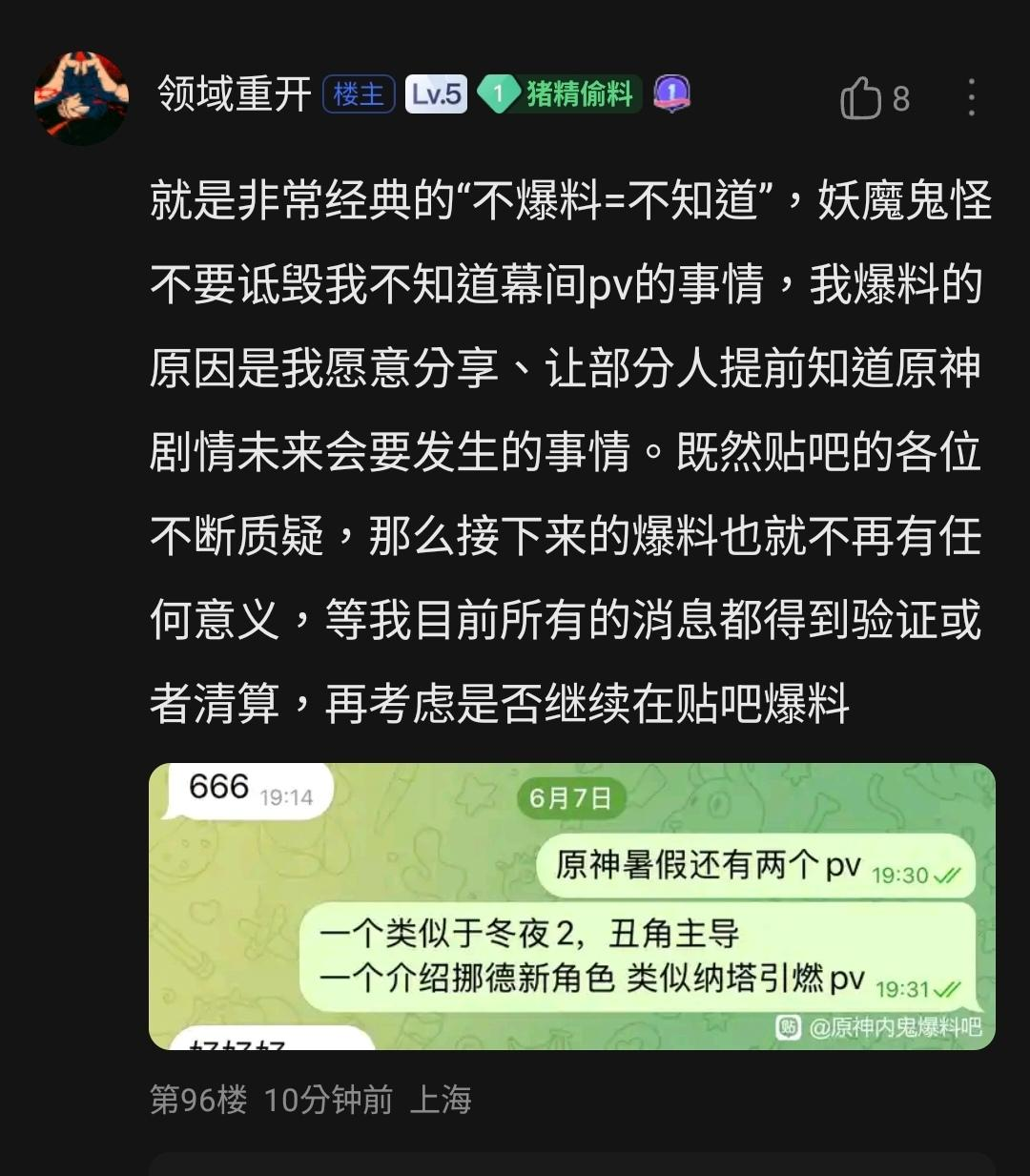Open 领域重开's profile avatar
The image size is (1030, 1176).
[x=81, y=97]
